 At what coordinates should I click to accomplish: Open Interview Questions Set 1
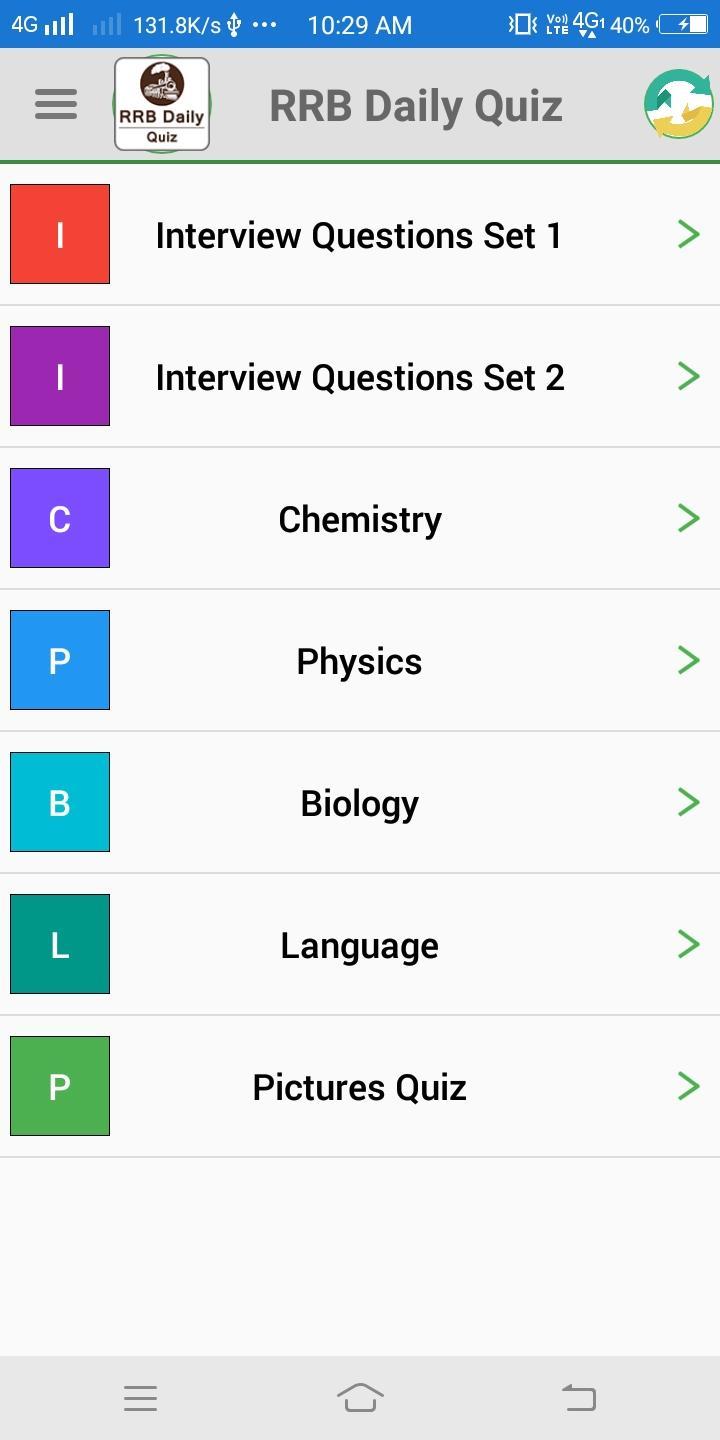tap(360, 235)
